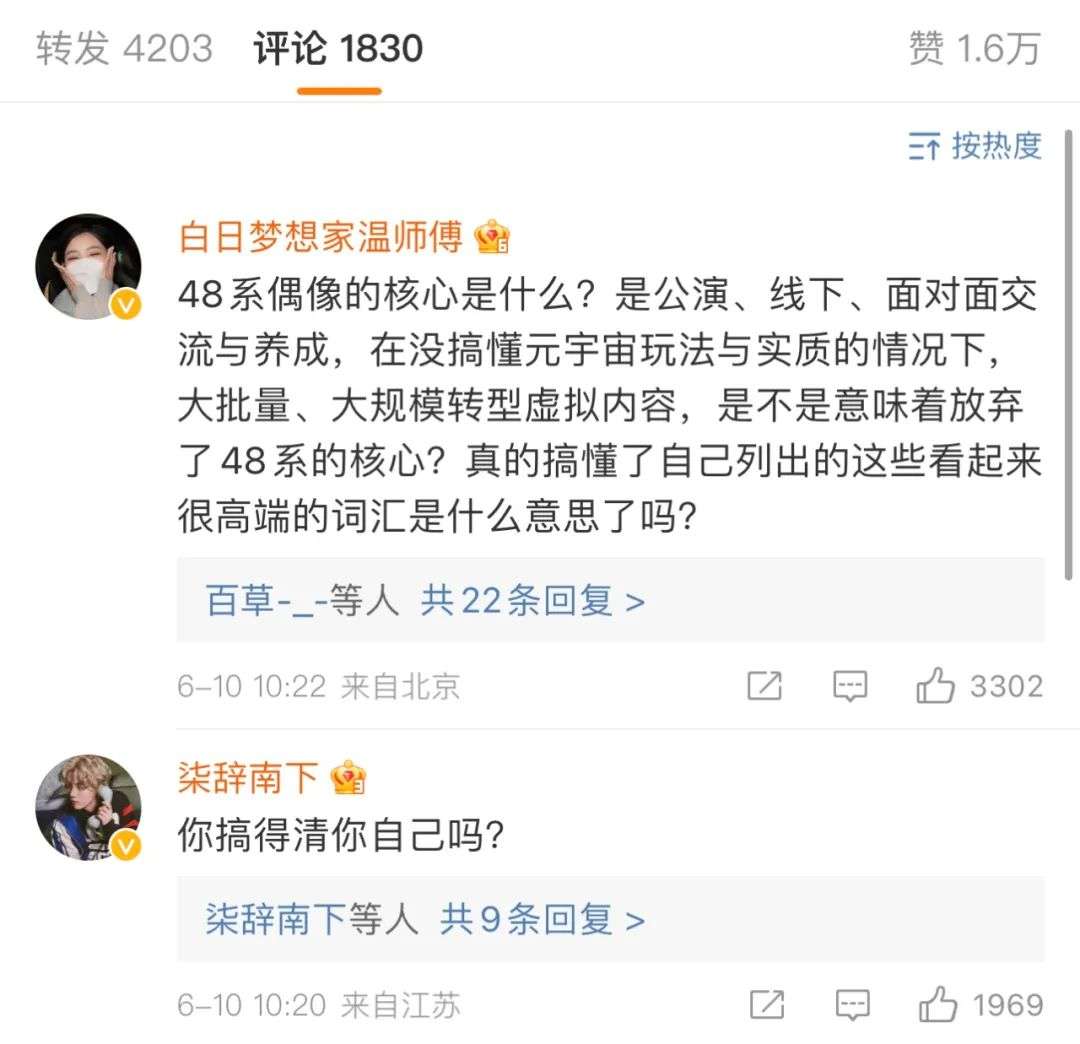The height and width of the screenshot is (1044, 1080).
Task: Like 柒辞南下's comment with 1969 likes
Action: click(x=936, y=1004)
